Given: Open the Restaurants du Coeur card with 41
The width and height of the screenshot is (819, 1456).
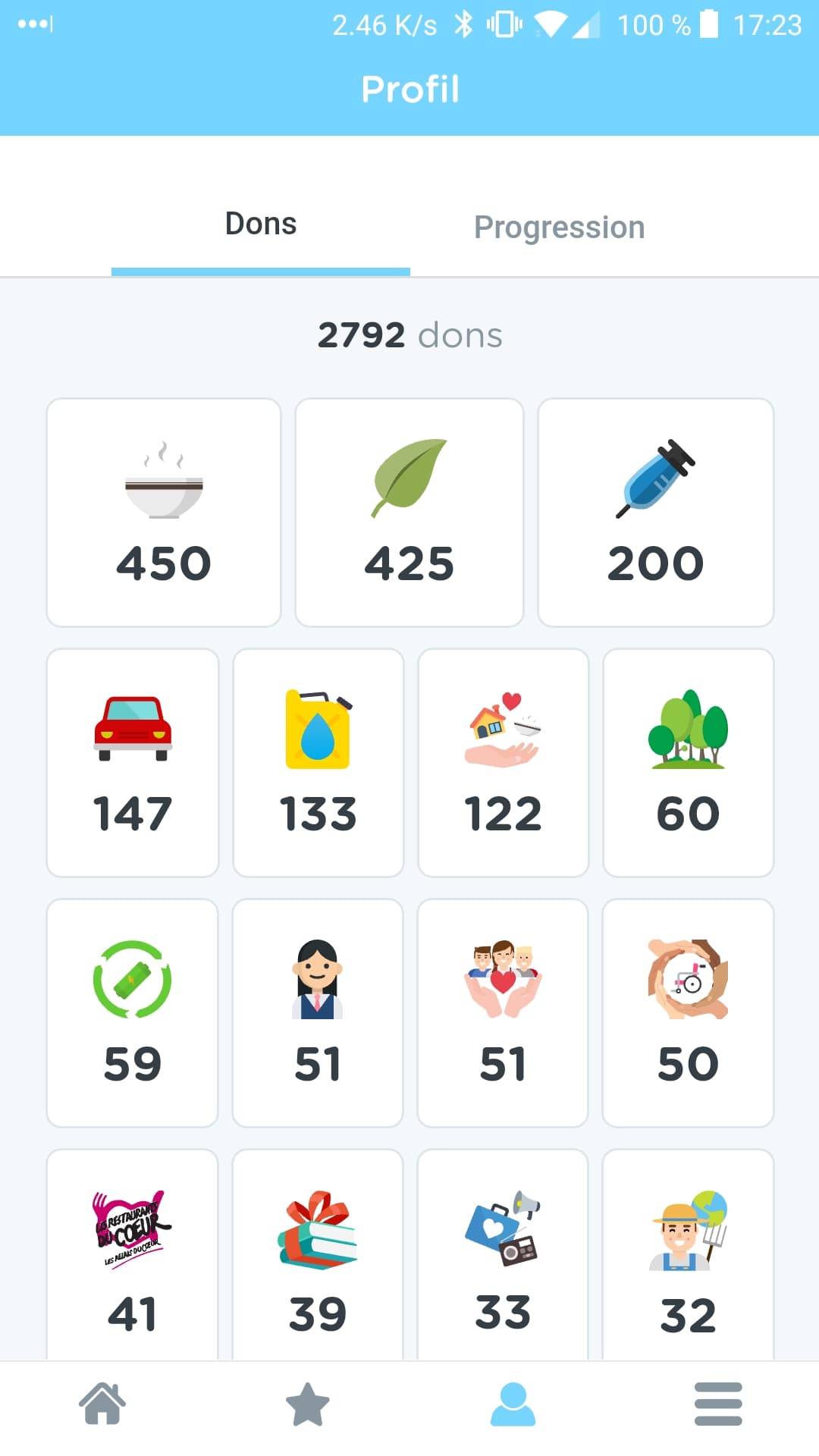Looking at the screenshot, I should tap(133, 1255).
